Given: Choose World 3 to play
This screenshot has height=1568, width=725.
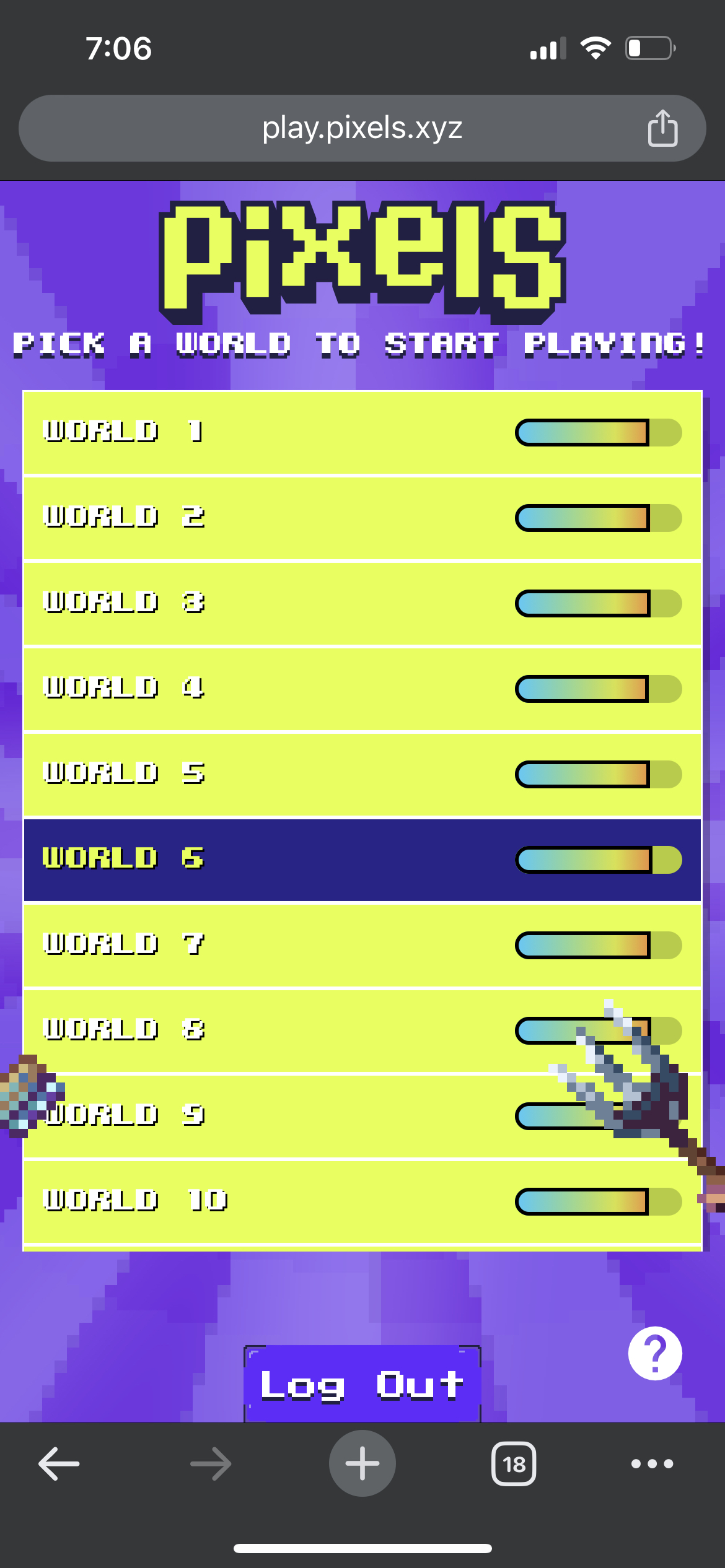Looking at the screenshot, I should coord(362,603).
